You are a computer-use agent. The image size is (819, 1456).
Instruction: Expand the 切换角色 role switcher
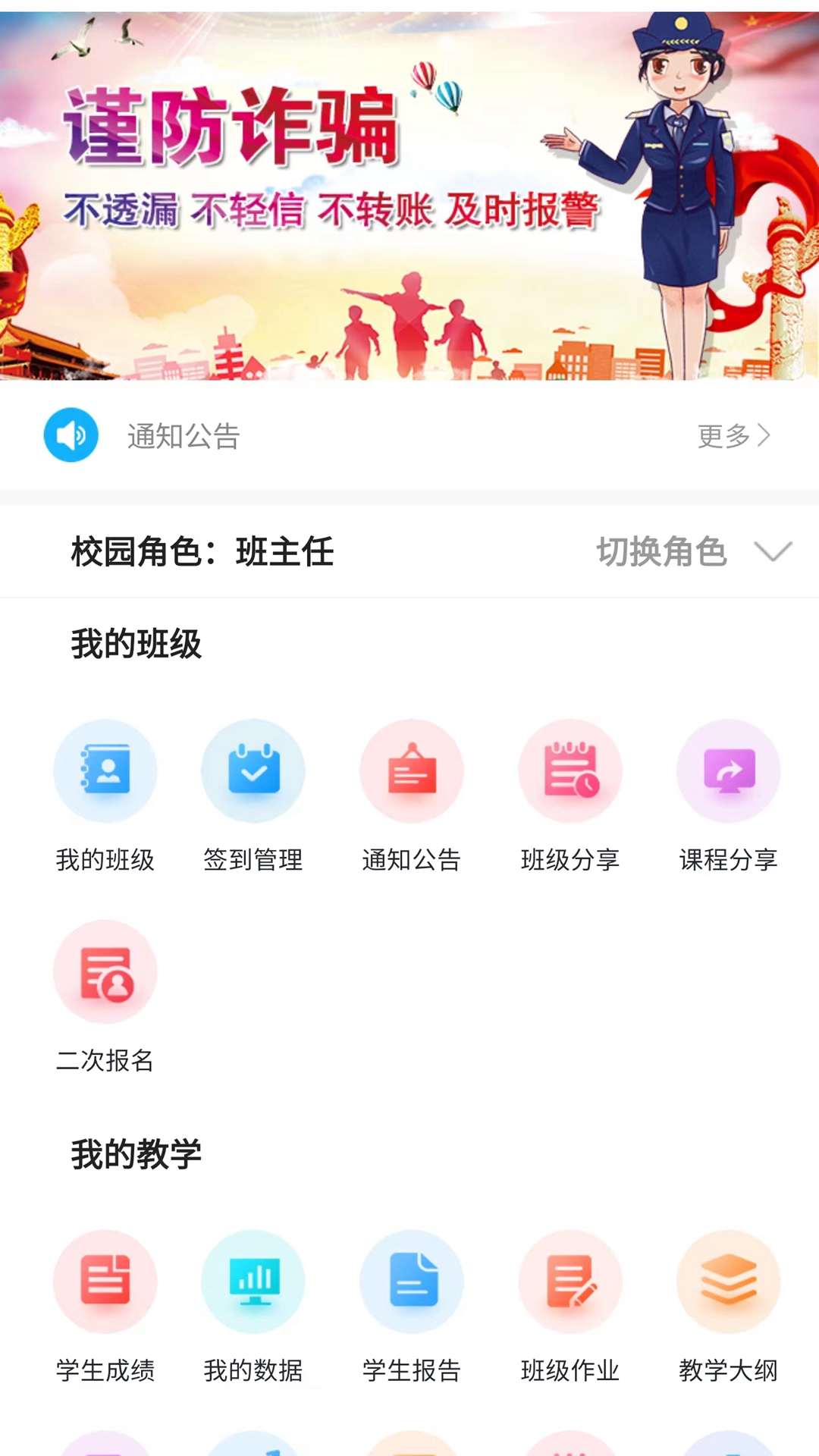click(662, 554)
